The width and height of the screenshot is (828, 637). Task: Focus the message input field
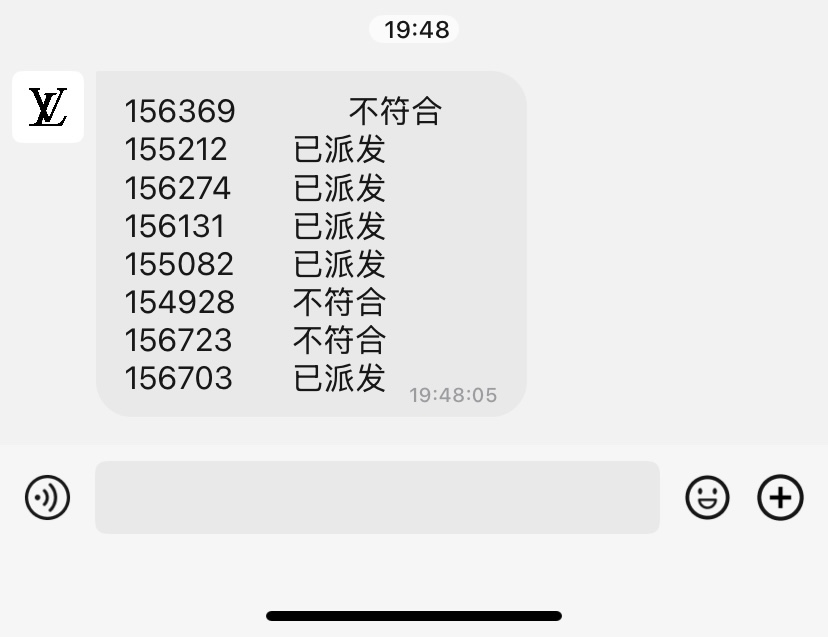pos(377,497)
